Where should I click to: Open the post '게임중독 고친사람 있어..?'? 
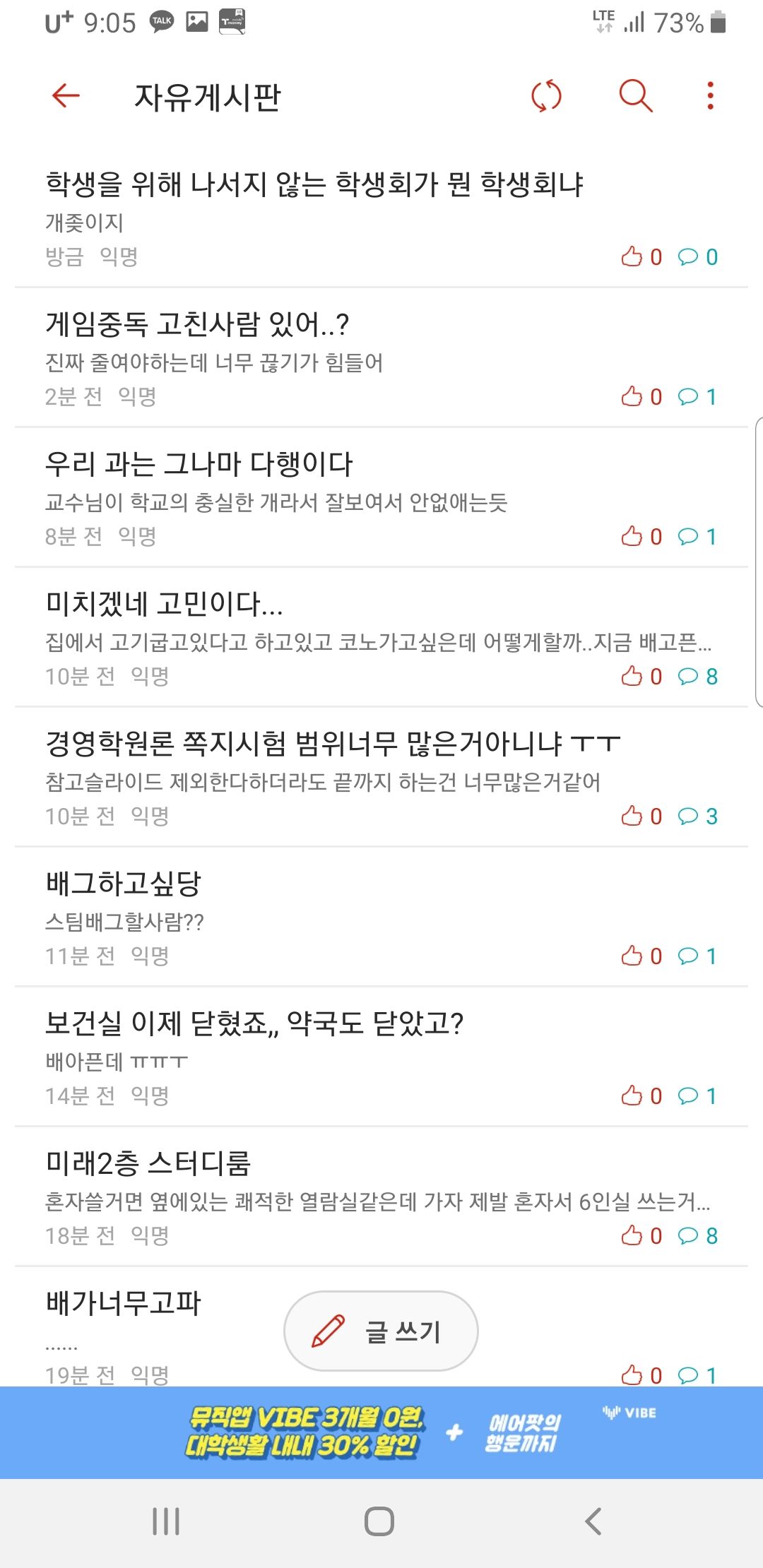click(198, 325)
